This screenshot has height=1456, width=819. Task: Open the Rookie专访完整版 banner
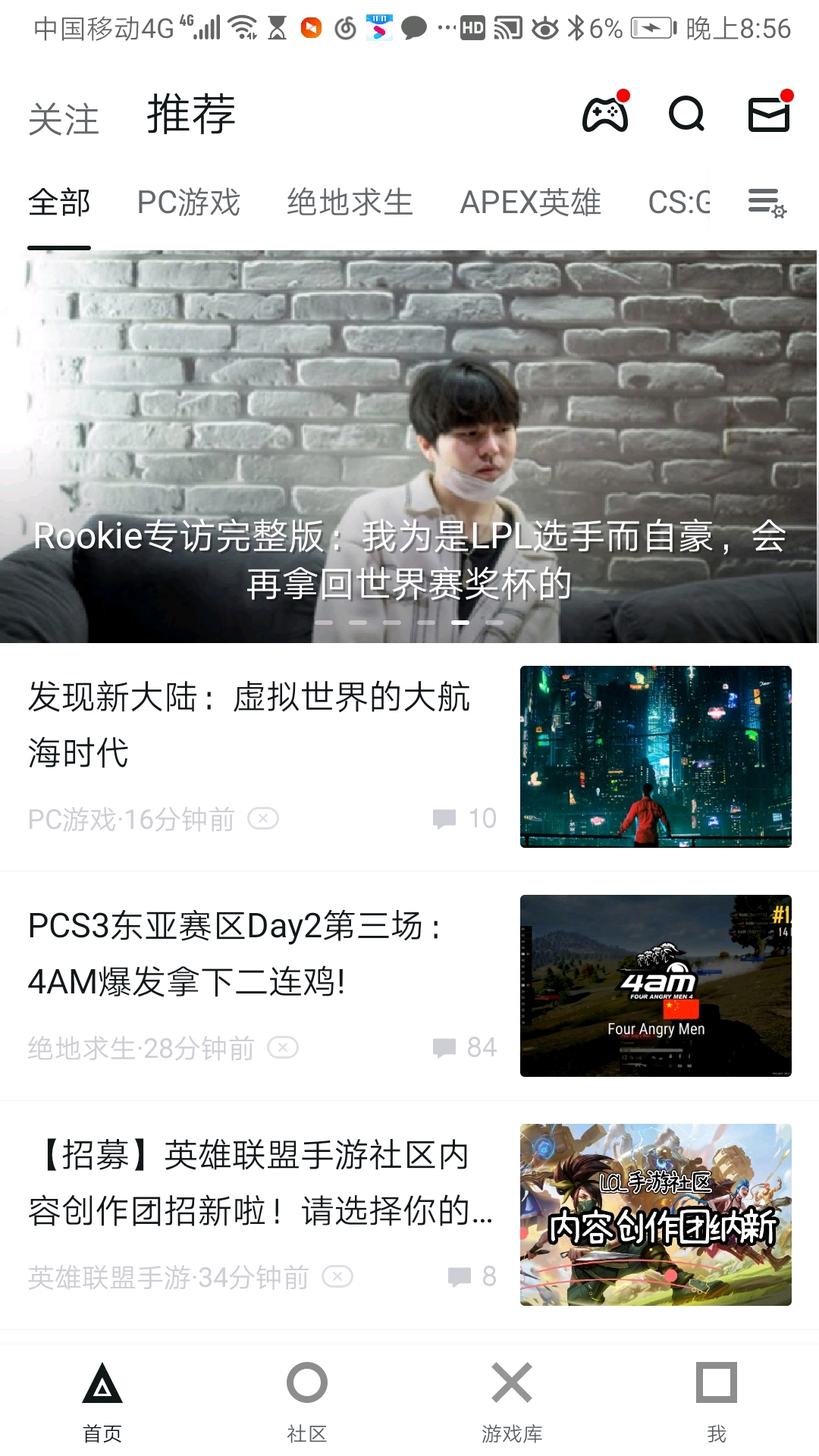409,447
